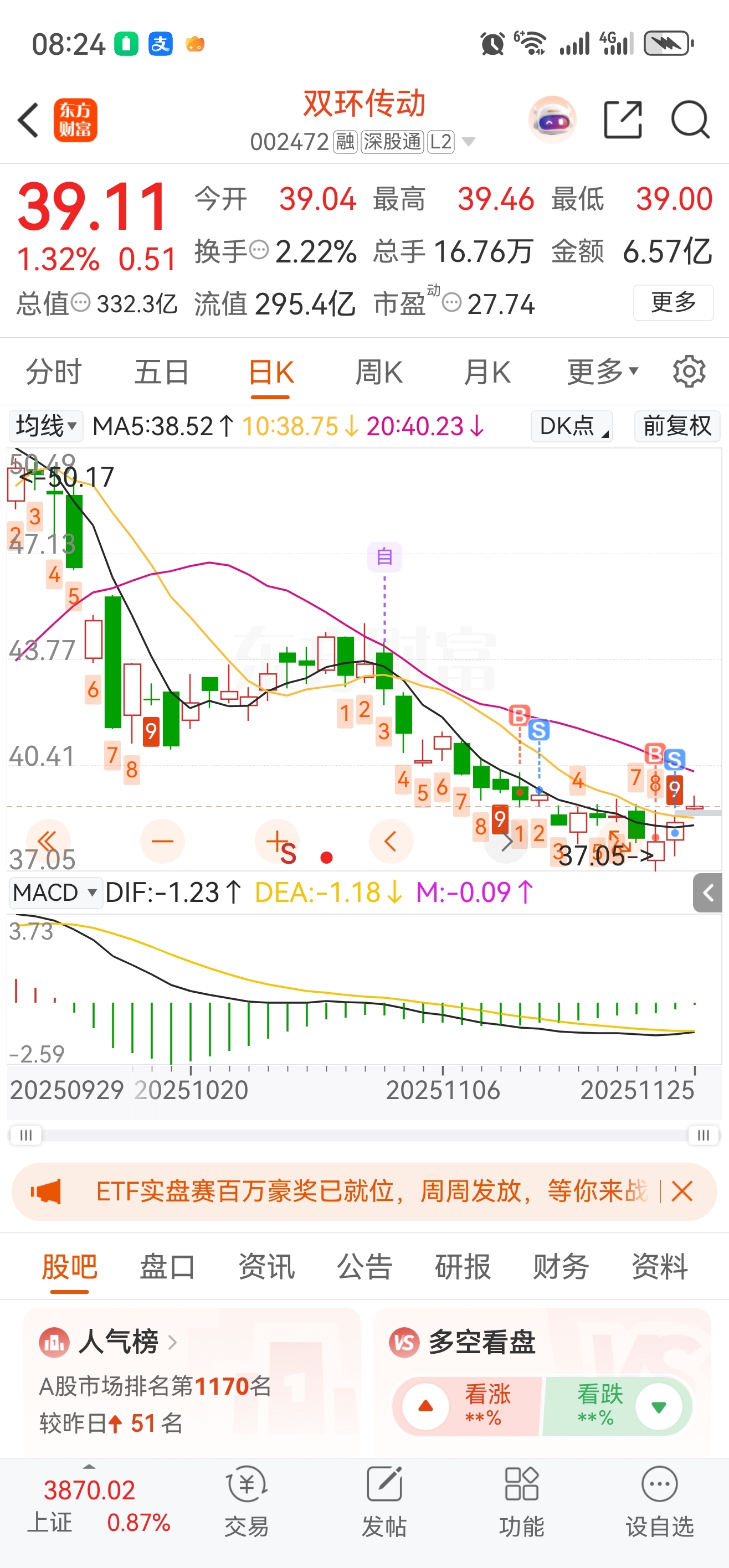This screenshot has width=729, height=1568.
Task: Select the 周K chart tab
Action: [x=378, y=372]
